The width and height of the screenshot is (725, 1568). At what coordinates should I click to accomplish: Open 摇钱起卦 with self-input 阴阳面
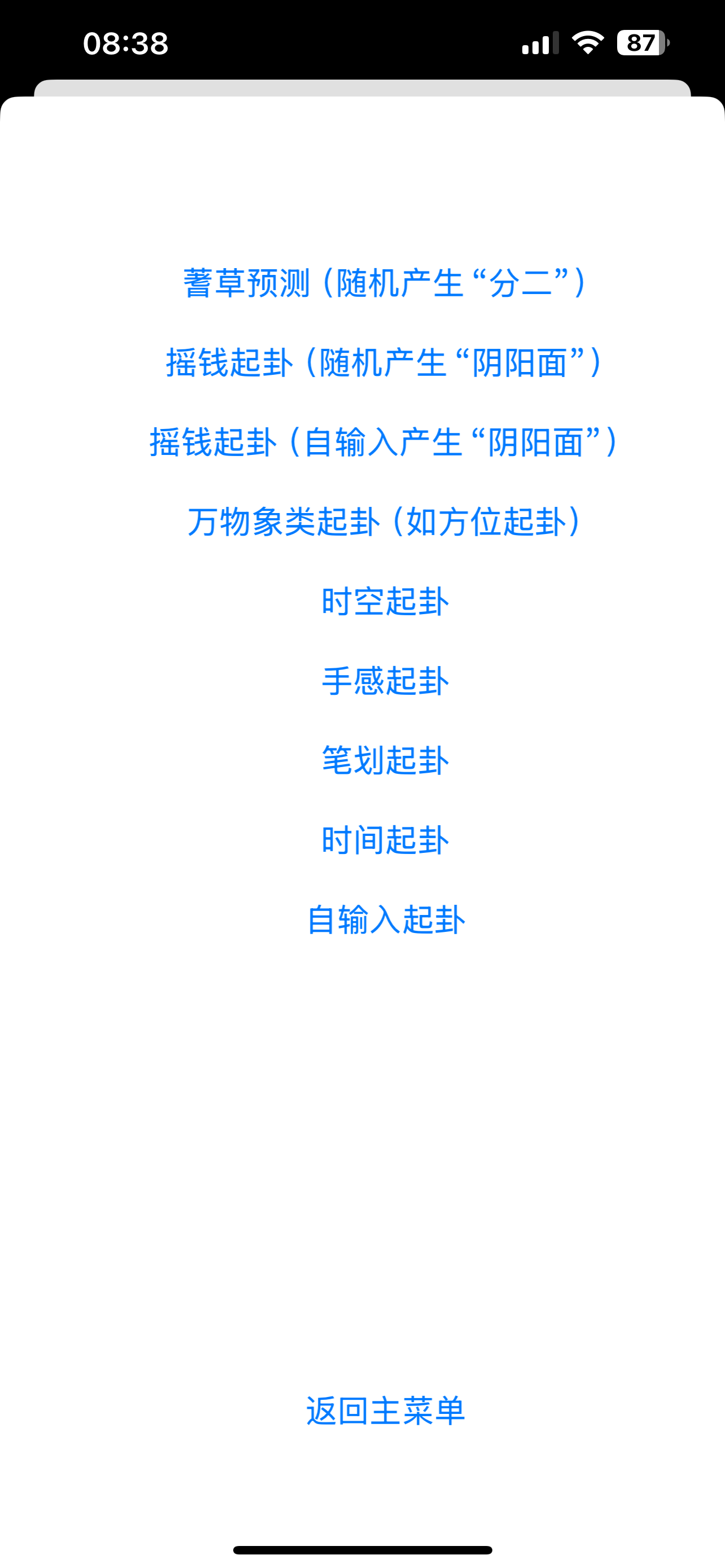click(x=385, y=442)
